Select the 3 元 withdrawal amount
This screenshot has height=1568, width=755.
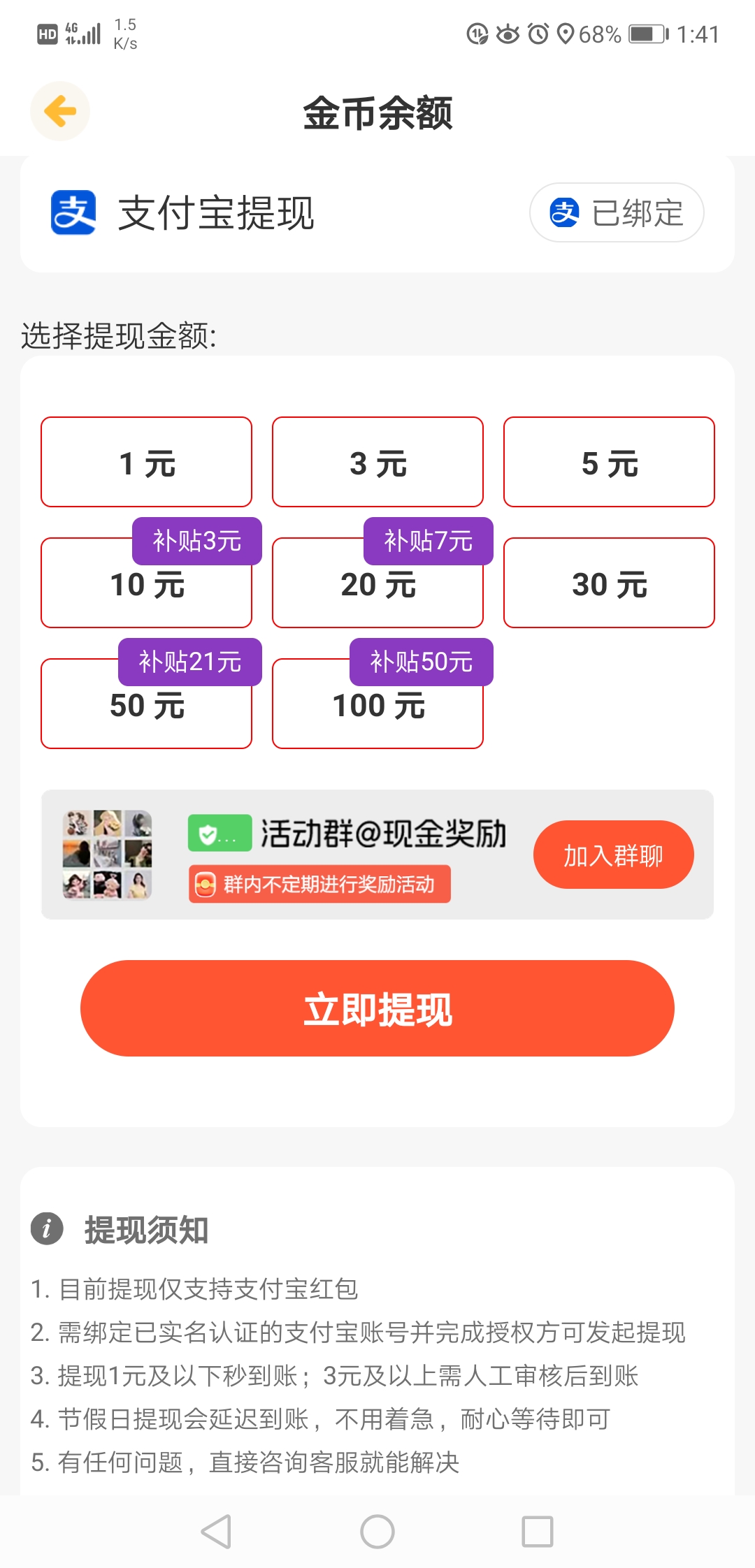[377, 463]
